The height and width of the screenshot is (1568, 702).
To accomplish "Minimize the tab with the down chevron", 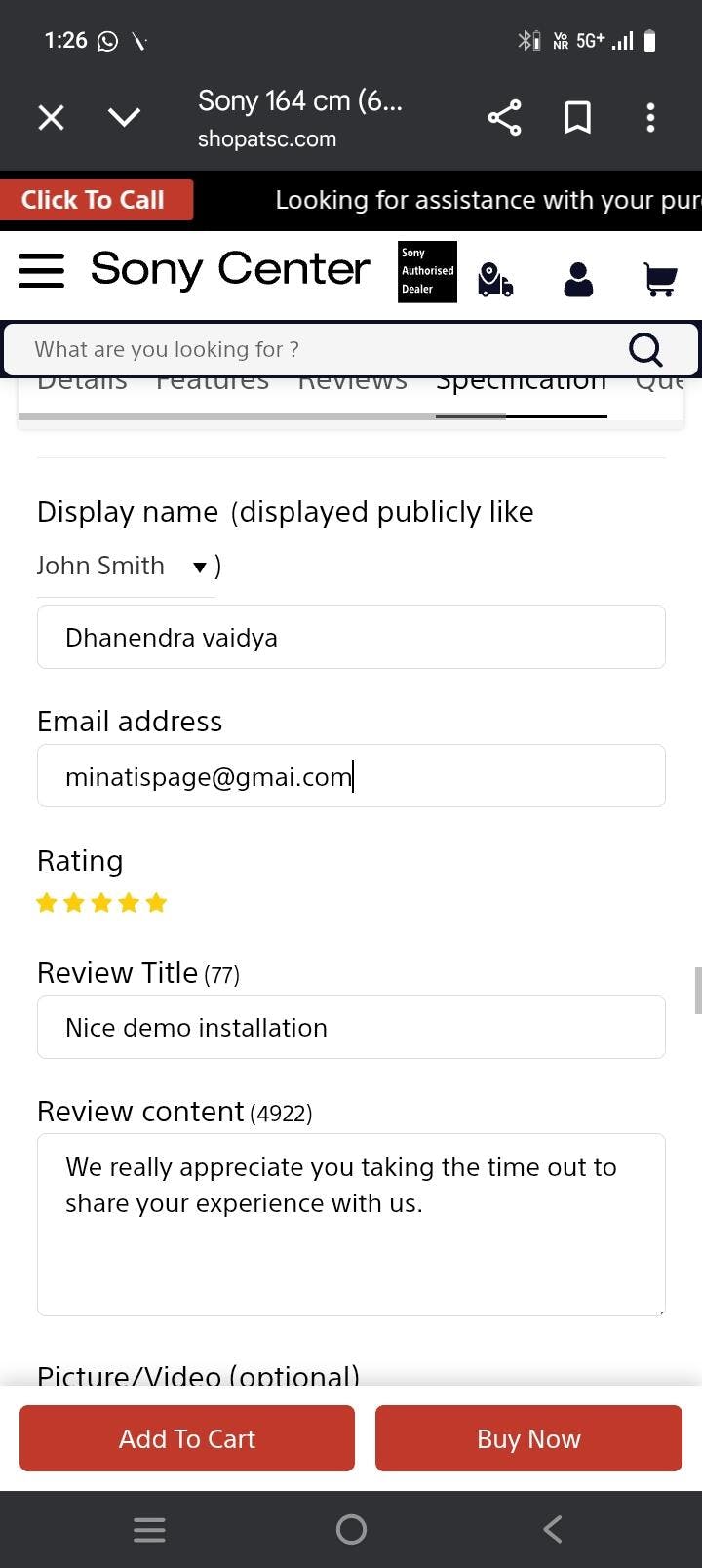I will [x=124, y=118].
